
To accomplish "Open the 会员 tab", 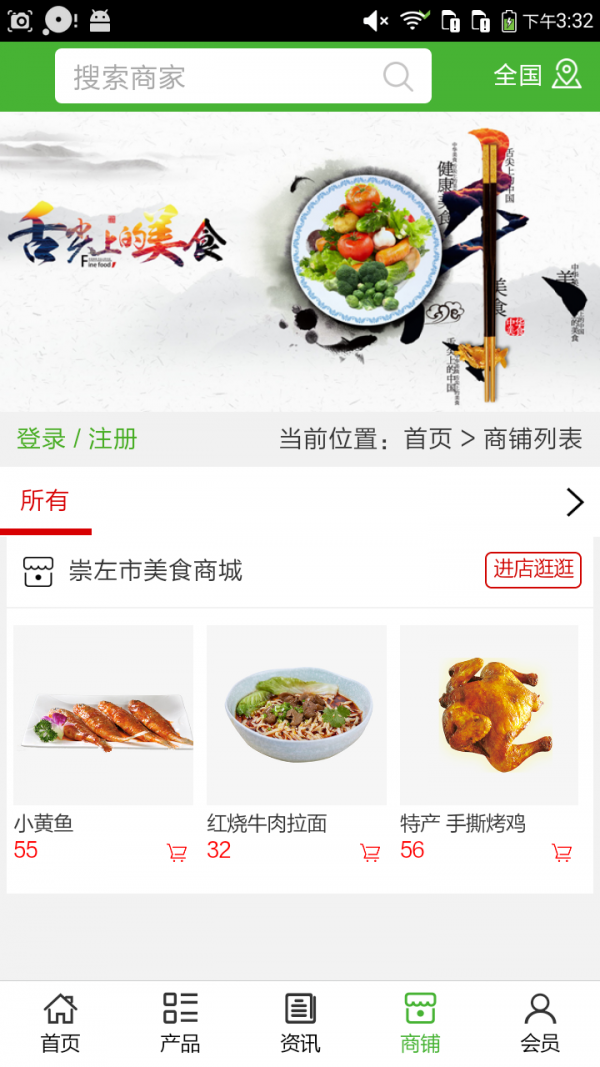I will (x=540, y=1023).
